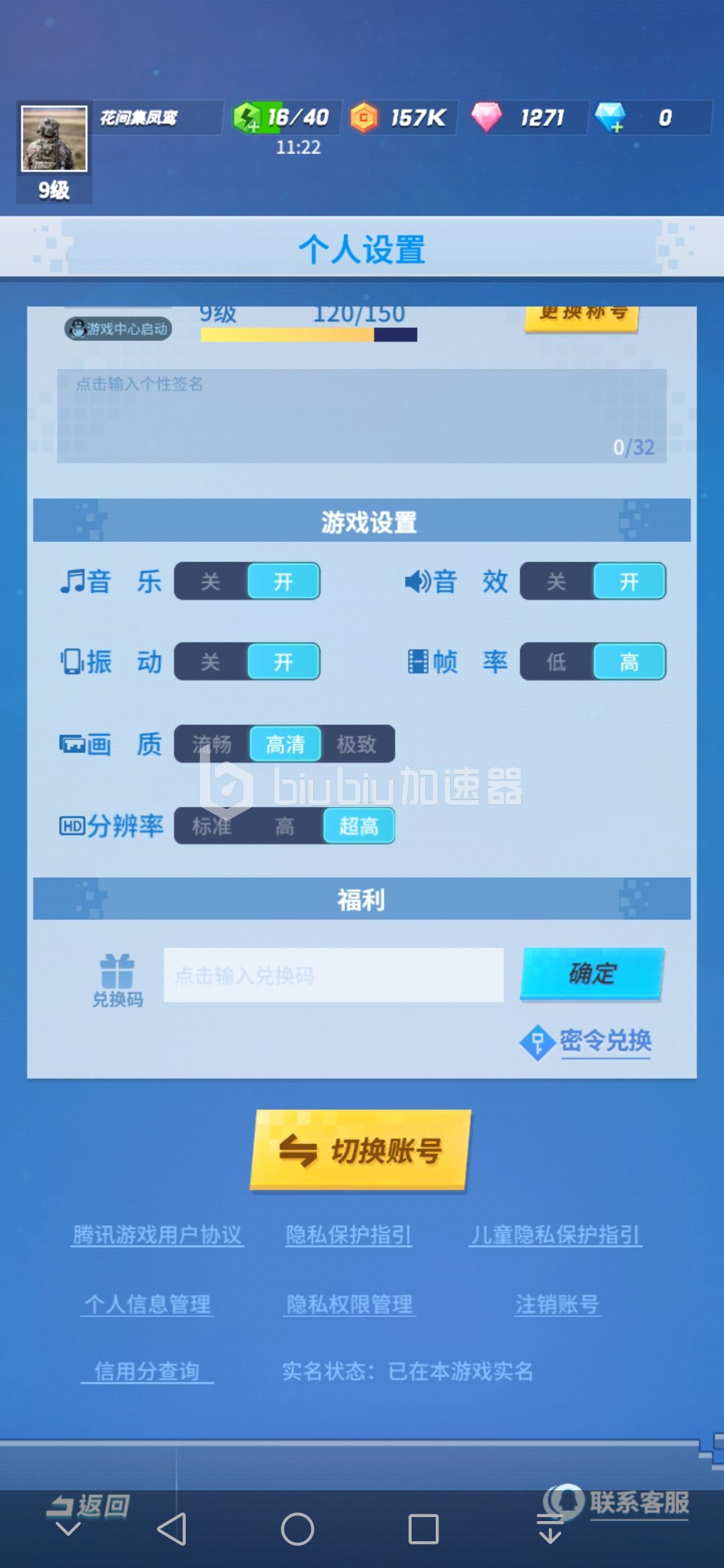Screen dimensions: 724x1568
Task: View 儿童隐私保护指引
Action: coord(555,1234)
